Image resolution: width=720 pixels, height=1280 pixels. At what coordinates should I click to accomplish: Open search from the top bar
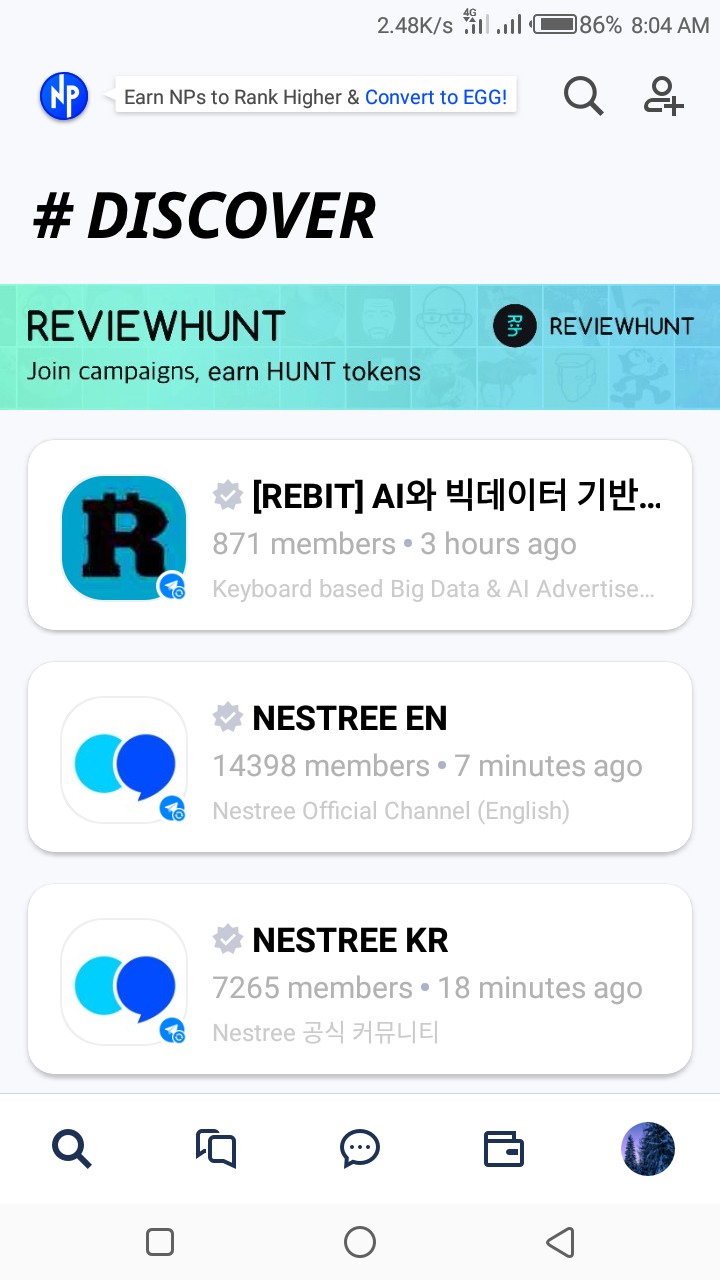[x=583, y=97]
